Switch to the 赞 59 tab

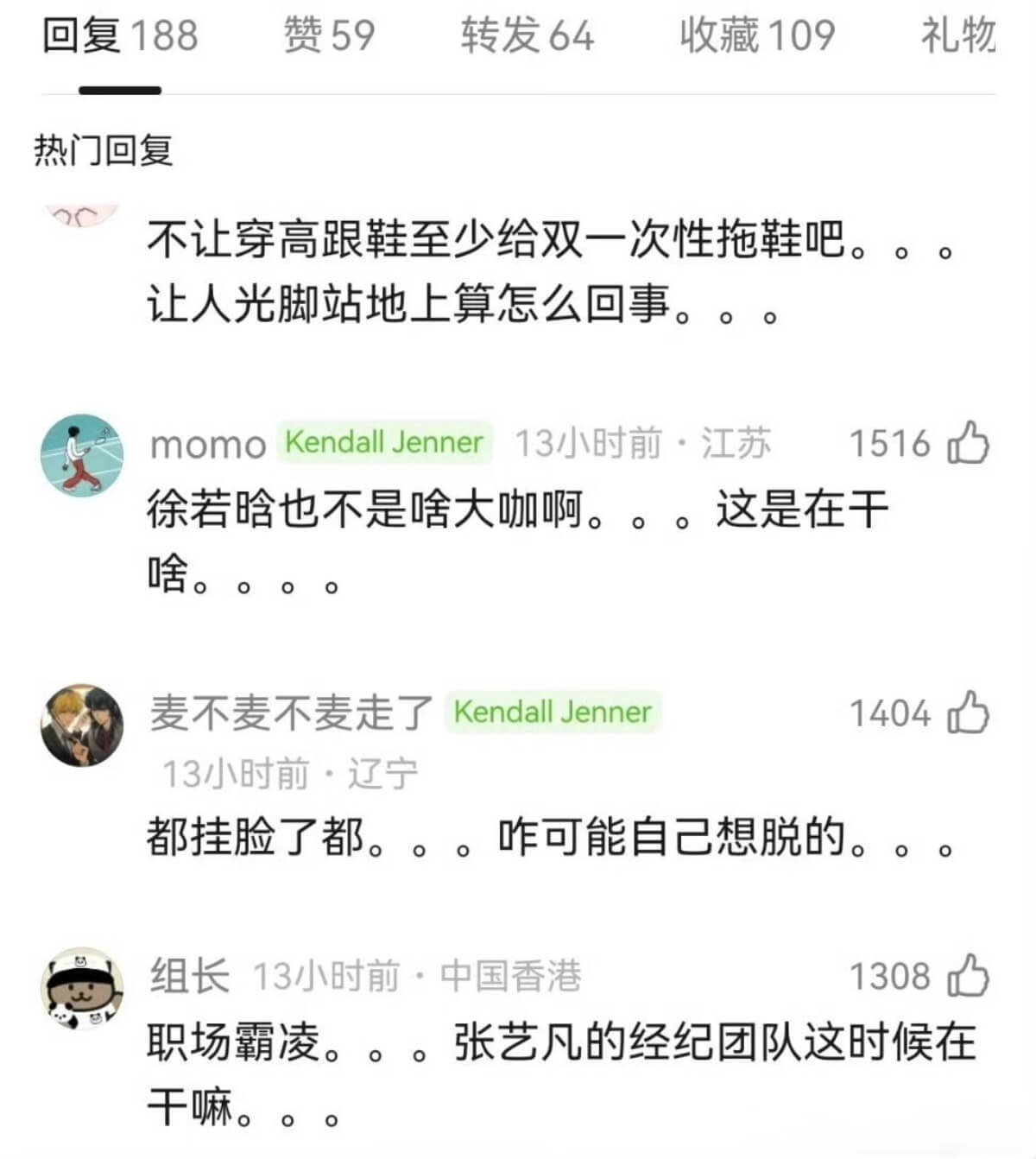pos(329,36)
